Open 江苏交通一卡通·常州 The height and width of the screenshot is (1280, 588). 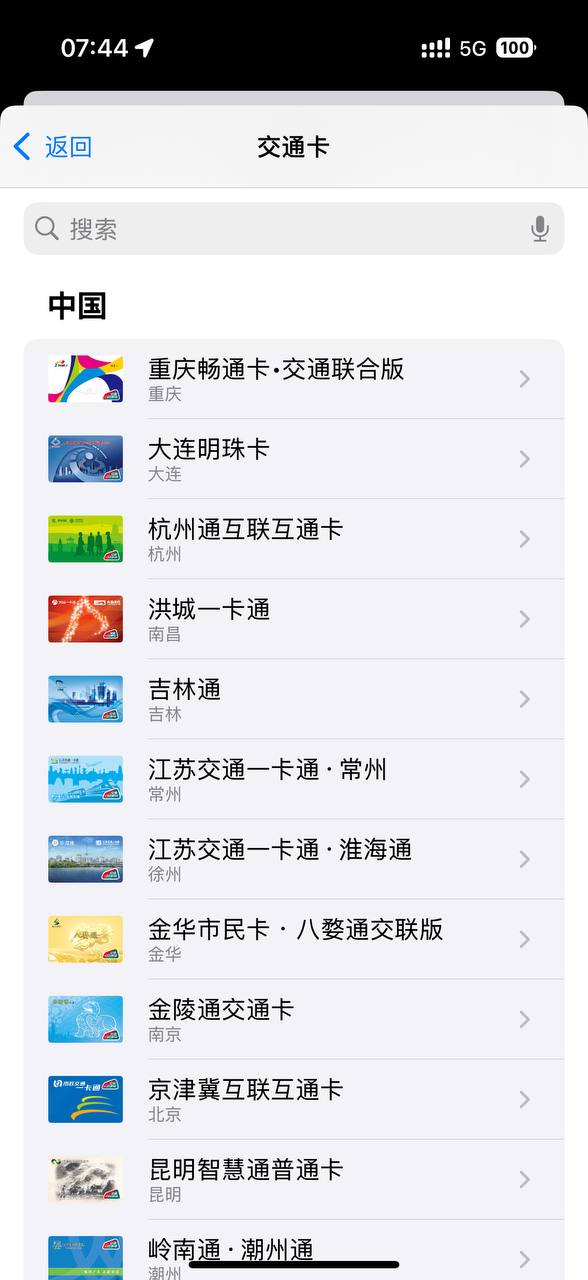294,779
